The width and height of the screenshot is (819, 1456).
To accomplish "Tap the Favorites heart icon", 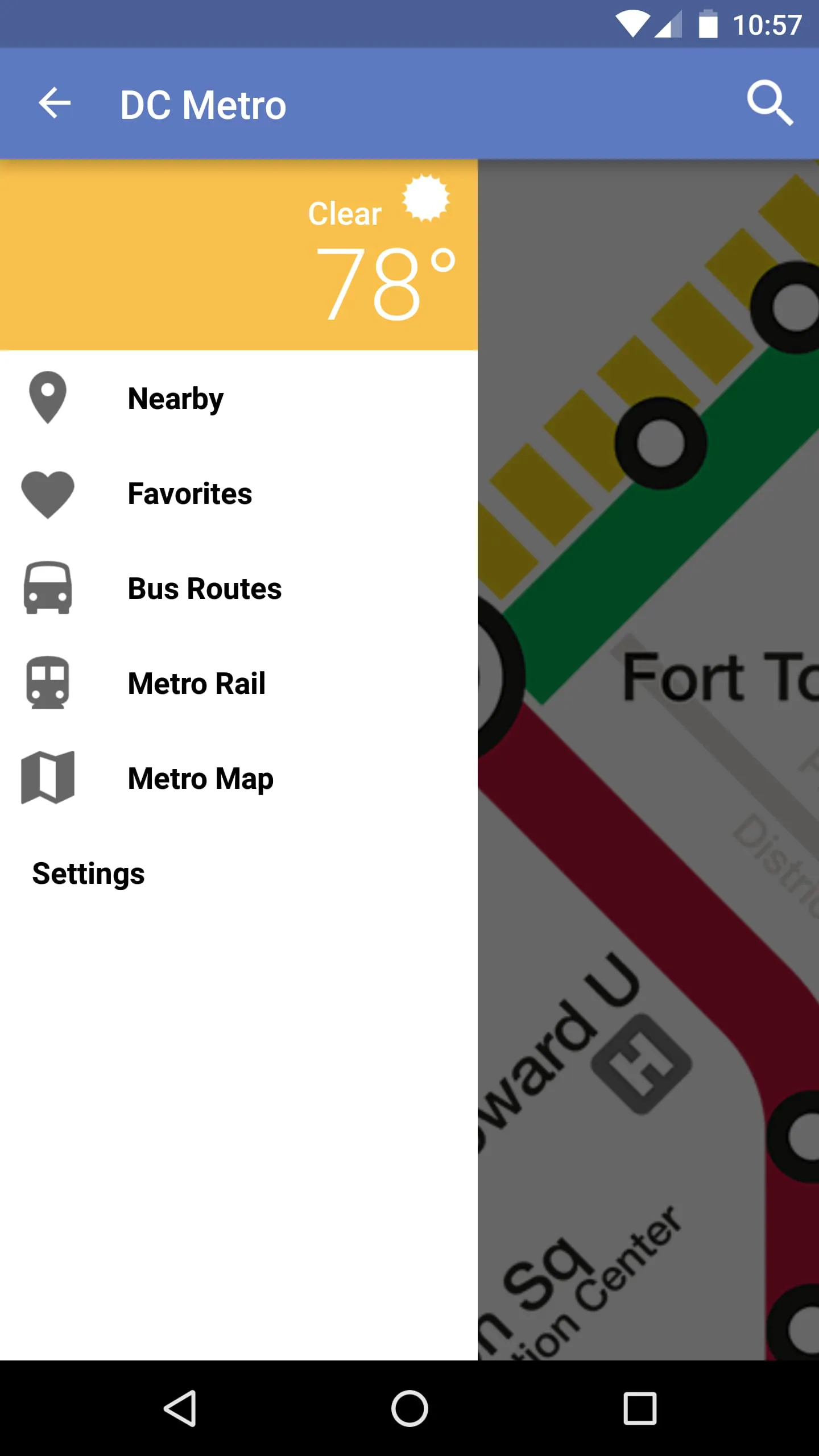I will click(x=48, y=494).
